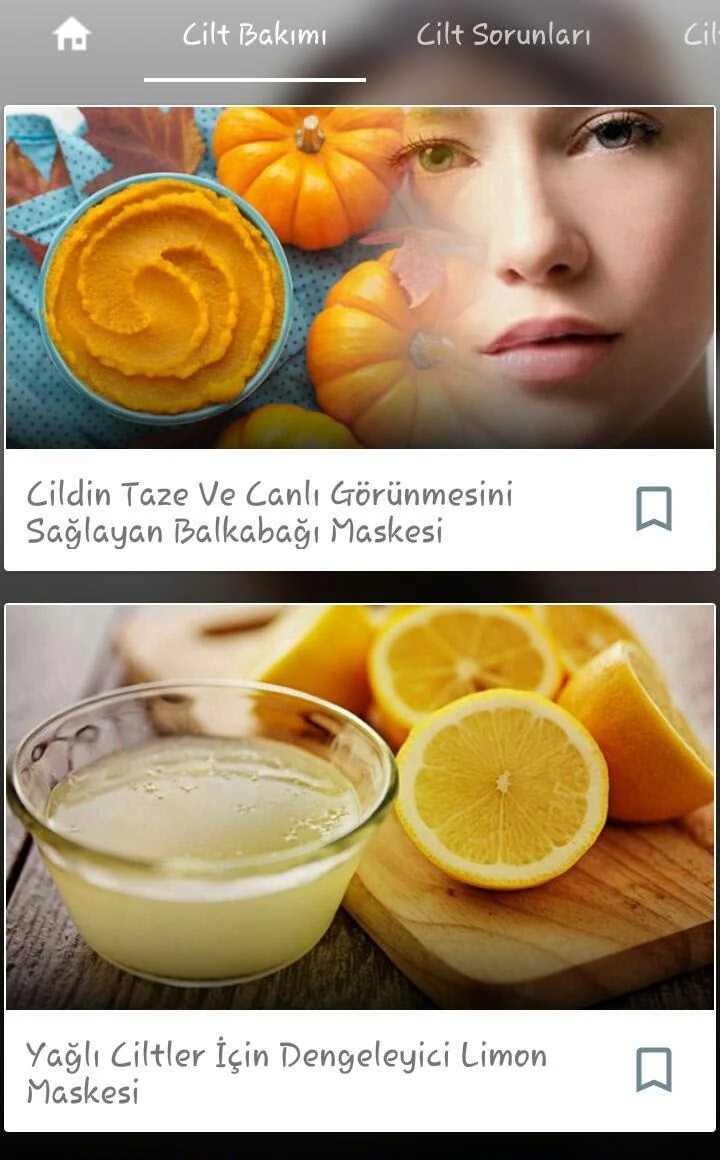Bookmark the Balkabağı Maskesi article
Screen dimensions: 720x1160
coord(653,509)
